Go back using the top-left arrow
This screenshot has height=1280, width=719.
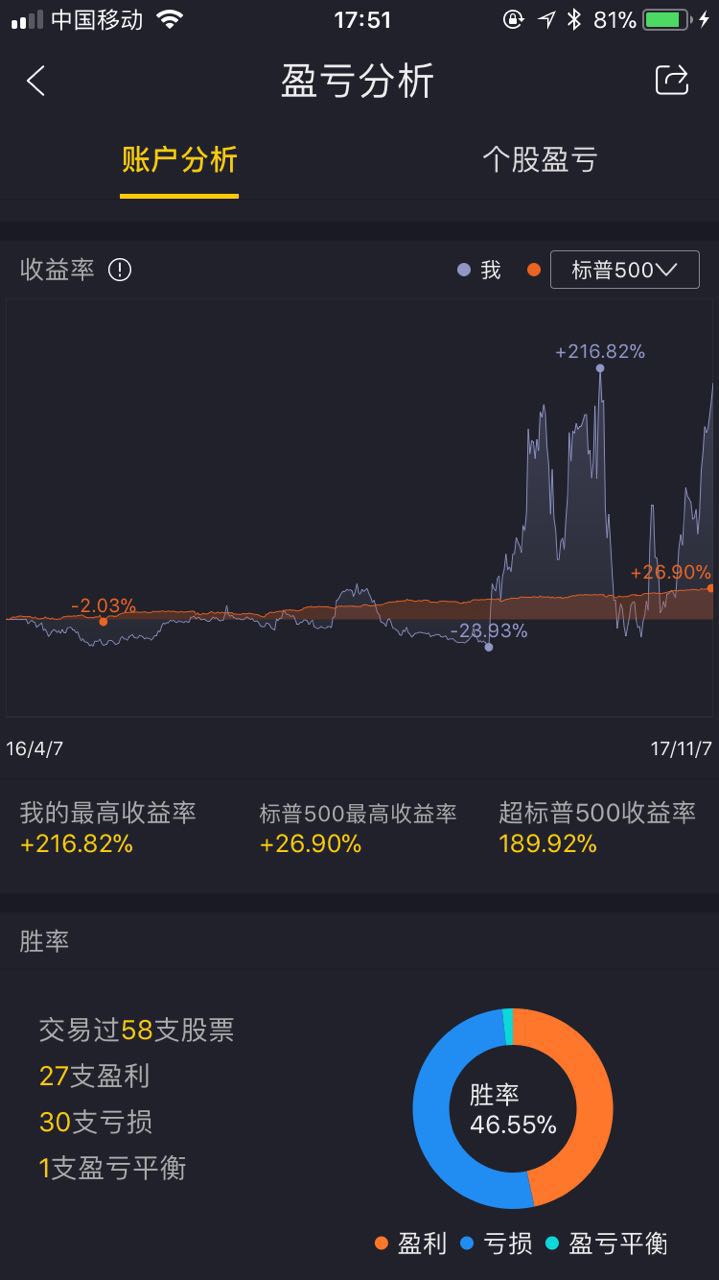tap(36, 81)
